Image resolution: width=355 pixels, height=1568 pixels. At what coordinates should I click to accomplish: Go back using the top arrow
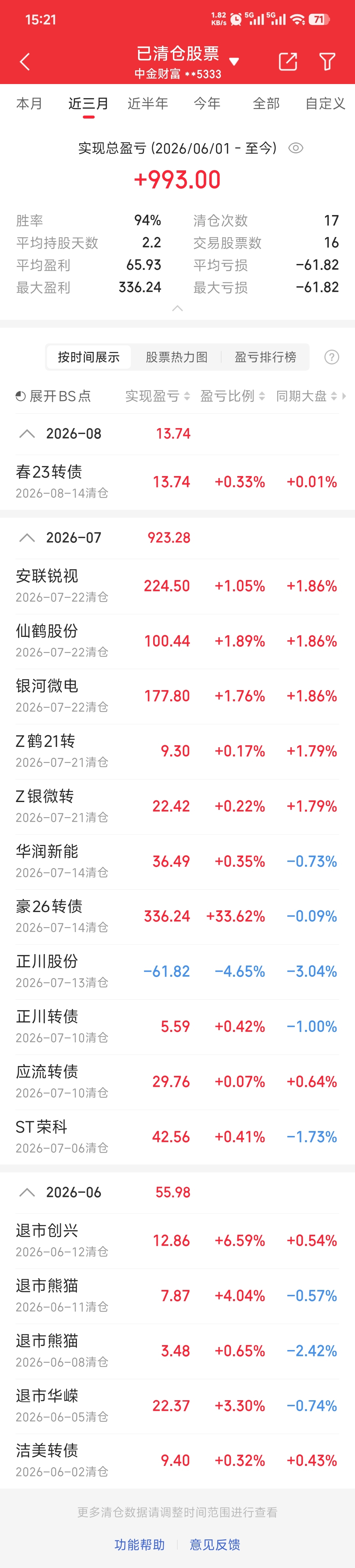point(25,61)
